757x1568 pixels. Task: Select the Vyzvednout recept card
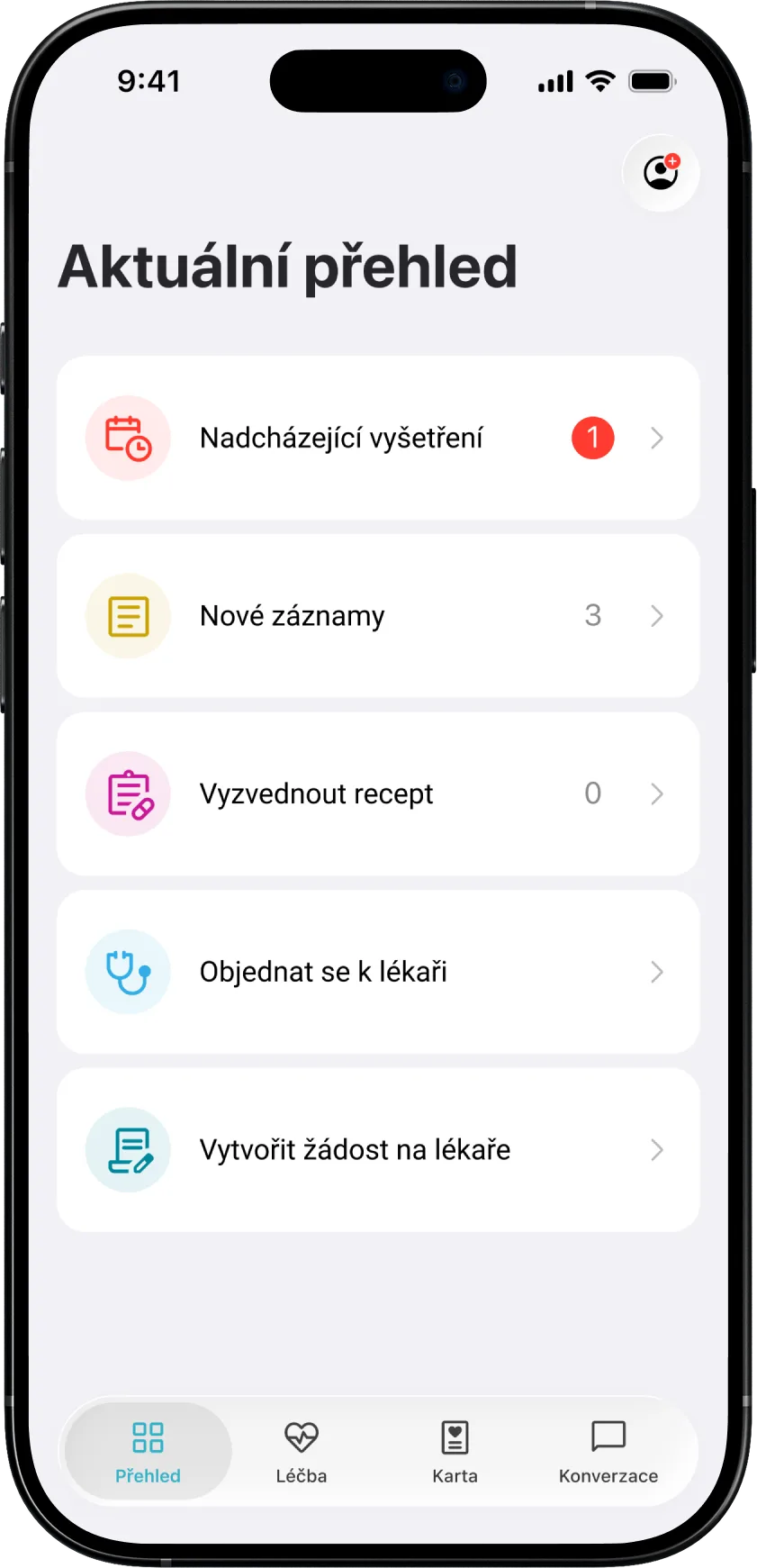[x=378, y=793]
